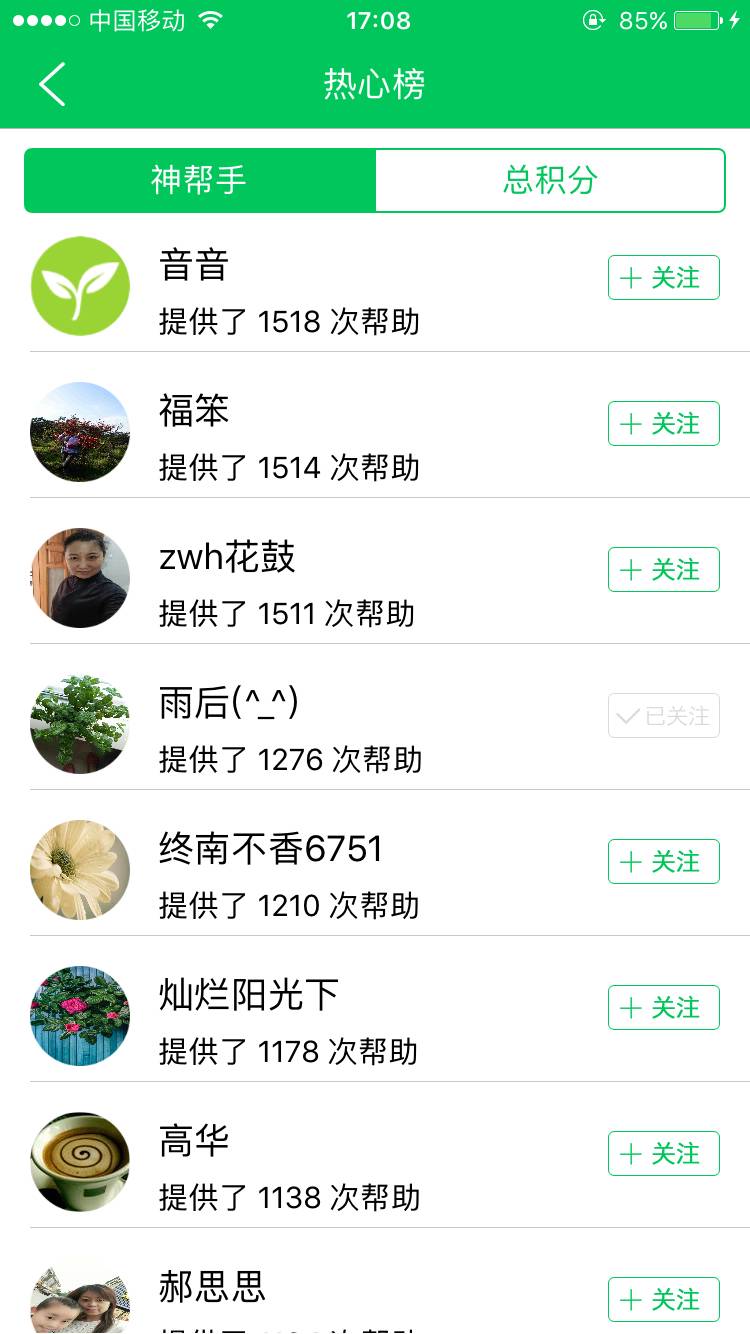The width and height of the screenshot is (750, 1334).
Task: Follow user 终南不香6751
Action: coord(663,862)
